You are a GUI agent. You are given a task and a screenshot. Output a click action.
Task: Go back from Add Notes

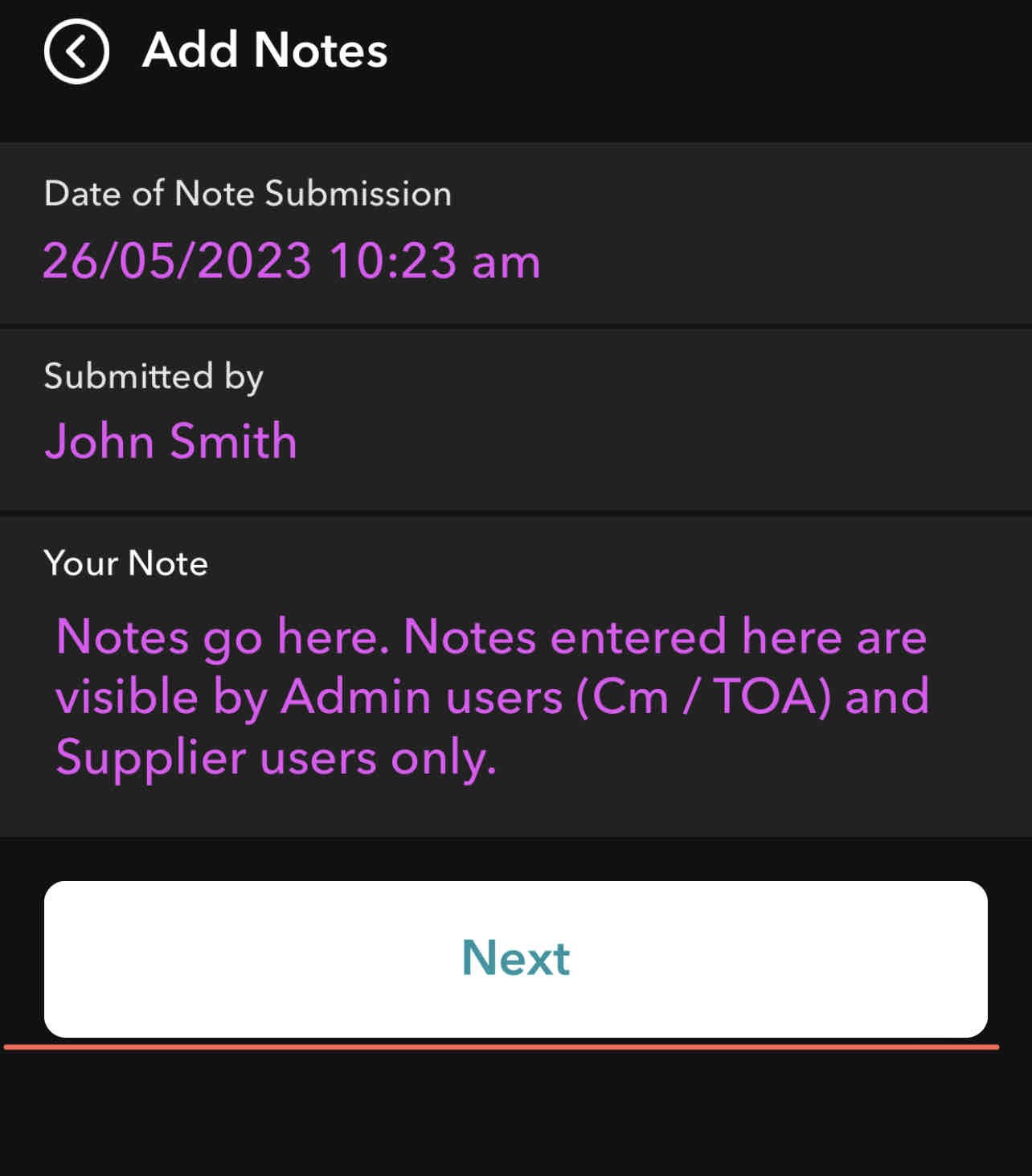pyautogui.click(x=76, y=52)
